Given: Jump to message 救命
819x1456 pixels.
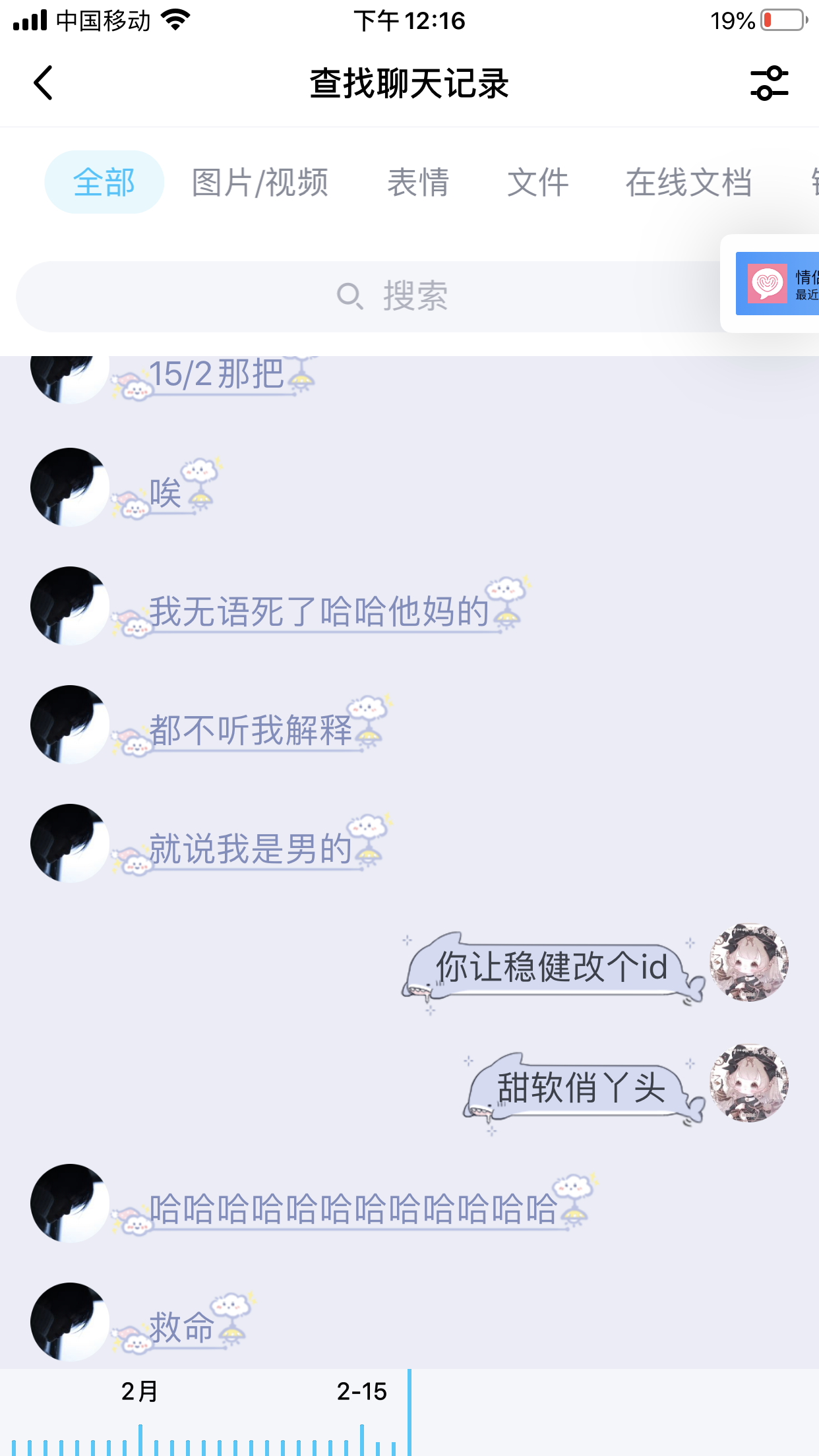Looking at the screenshot, I should pyautogui.click(x=181, y=1327).
